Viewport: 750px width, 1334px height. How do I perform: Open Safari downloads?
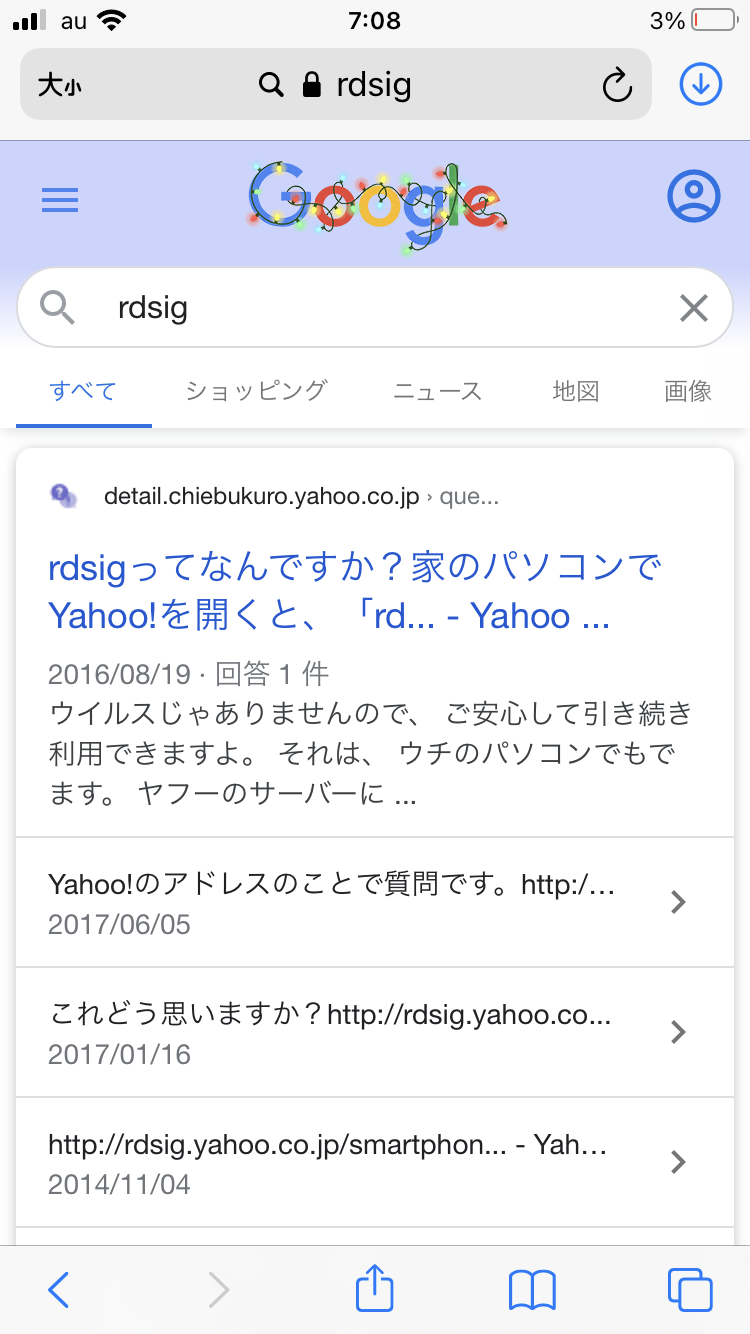tap(700, 85)
